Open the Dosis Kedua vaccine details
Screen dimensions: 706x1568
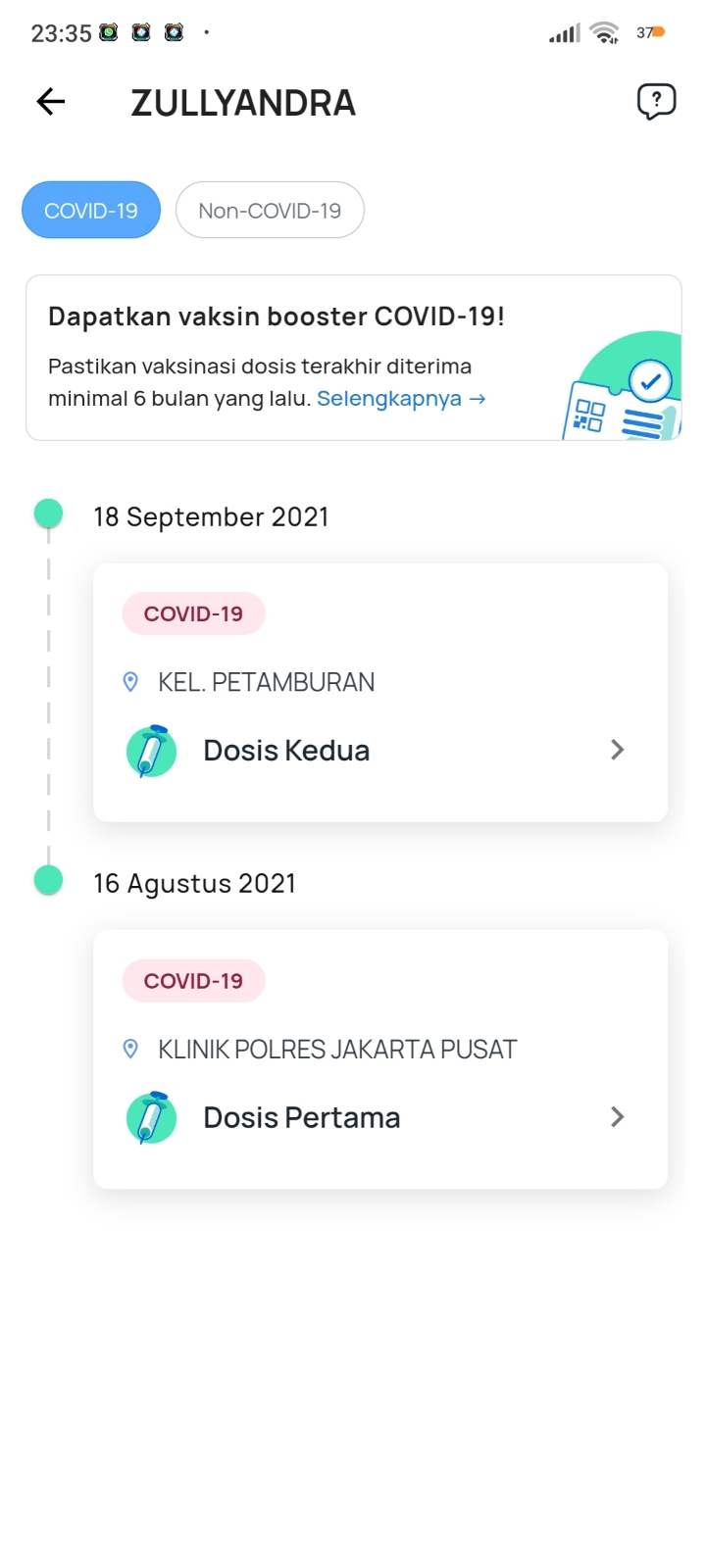[380, 751]
